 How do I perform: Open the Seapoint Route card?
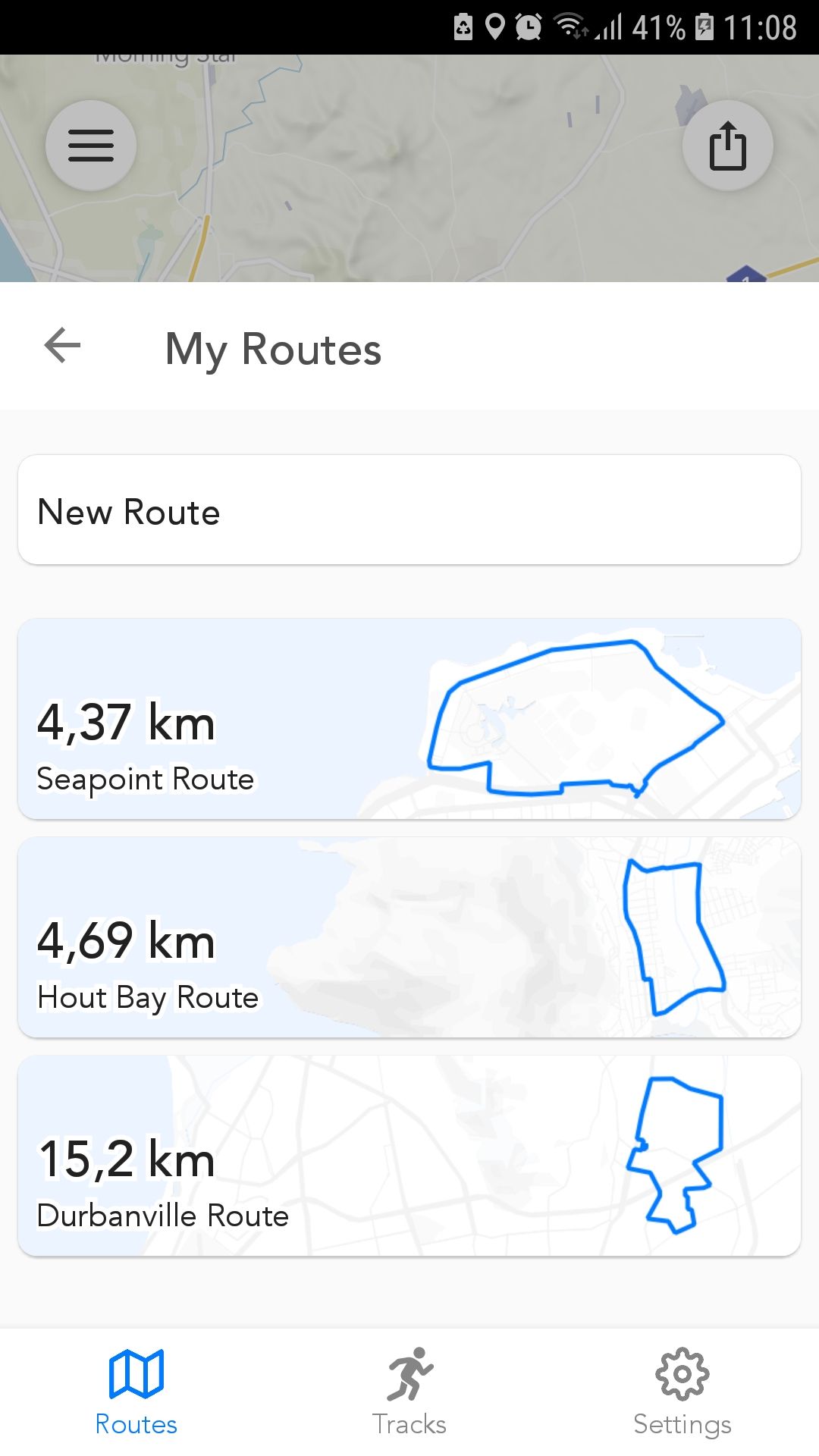(x=409, y=719)
